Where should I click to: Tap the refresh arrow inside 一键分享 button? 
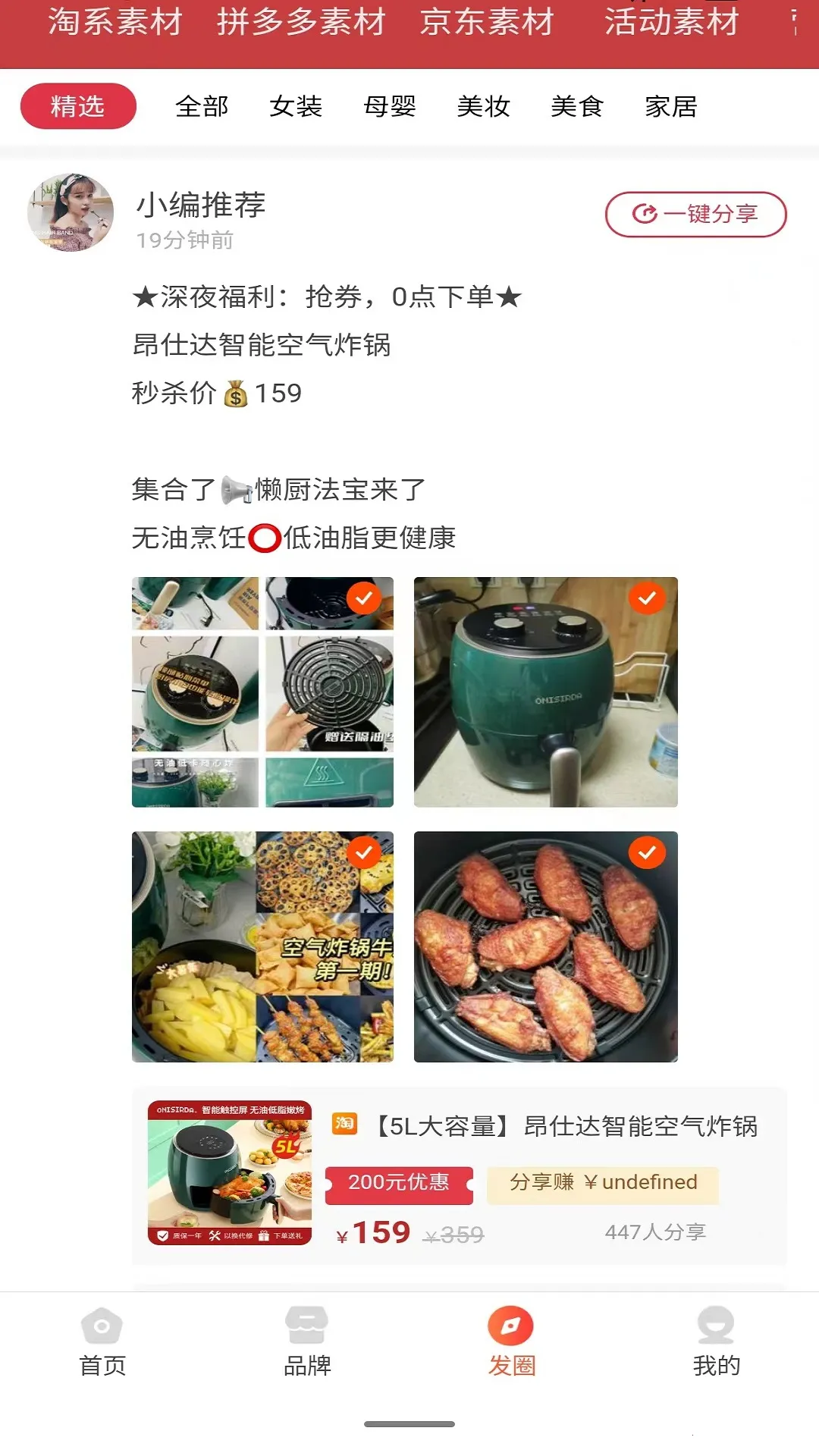[644, 214]
